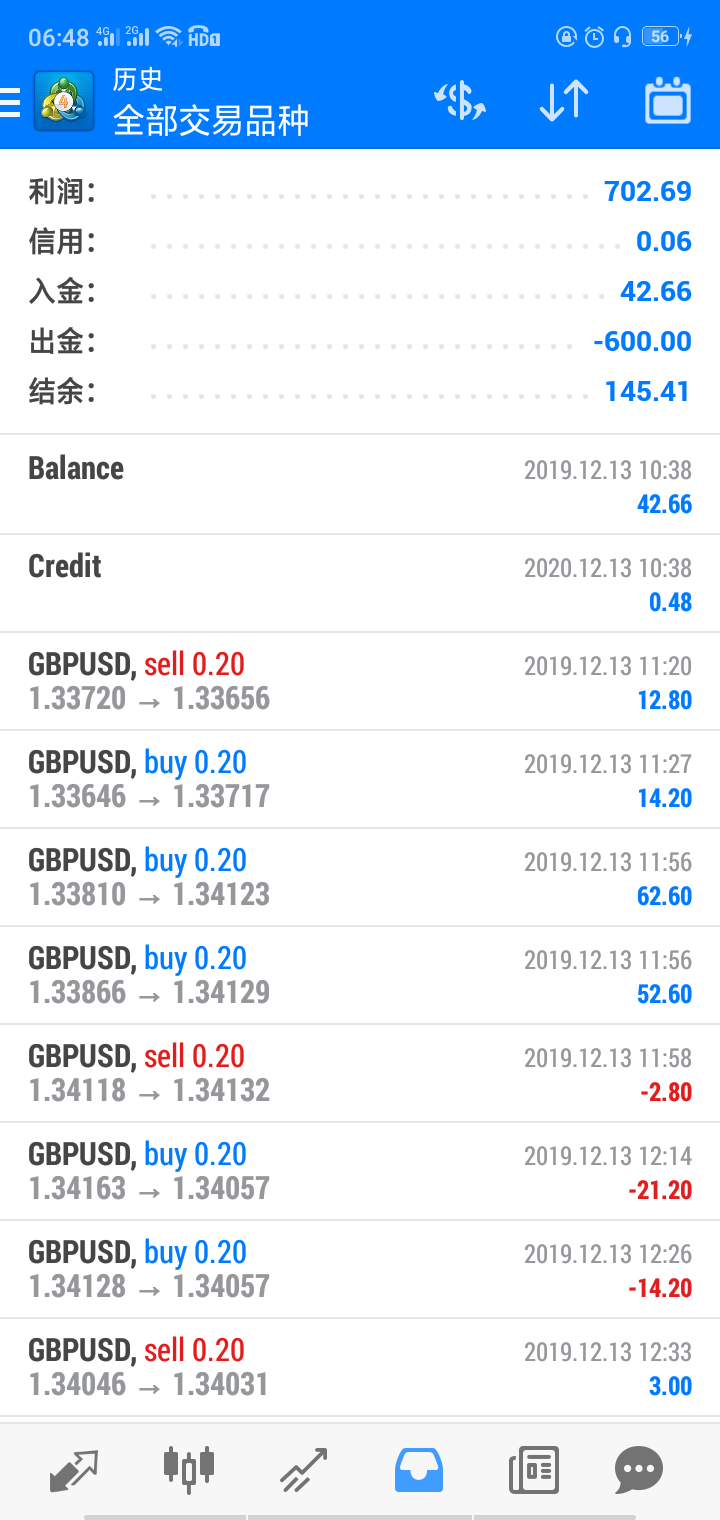Open the GBPUSD sell trade at 11:58

[x=360, y=1073]
